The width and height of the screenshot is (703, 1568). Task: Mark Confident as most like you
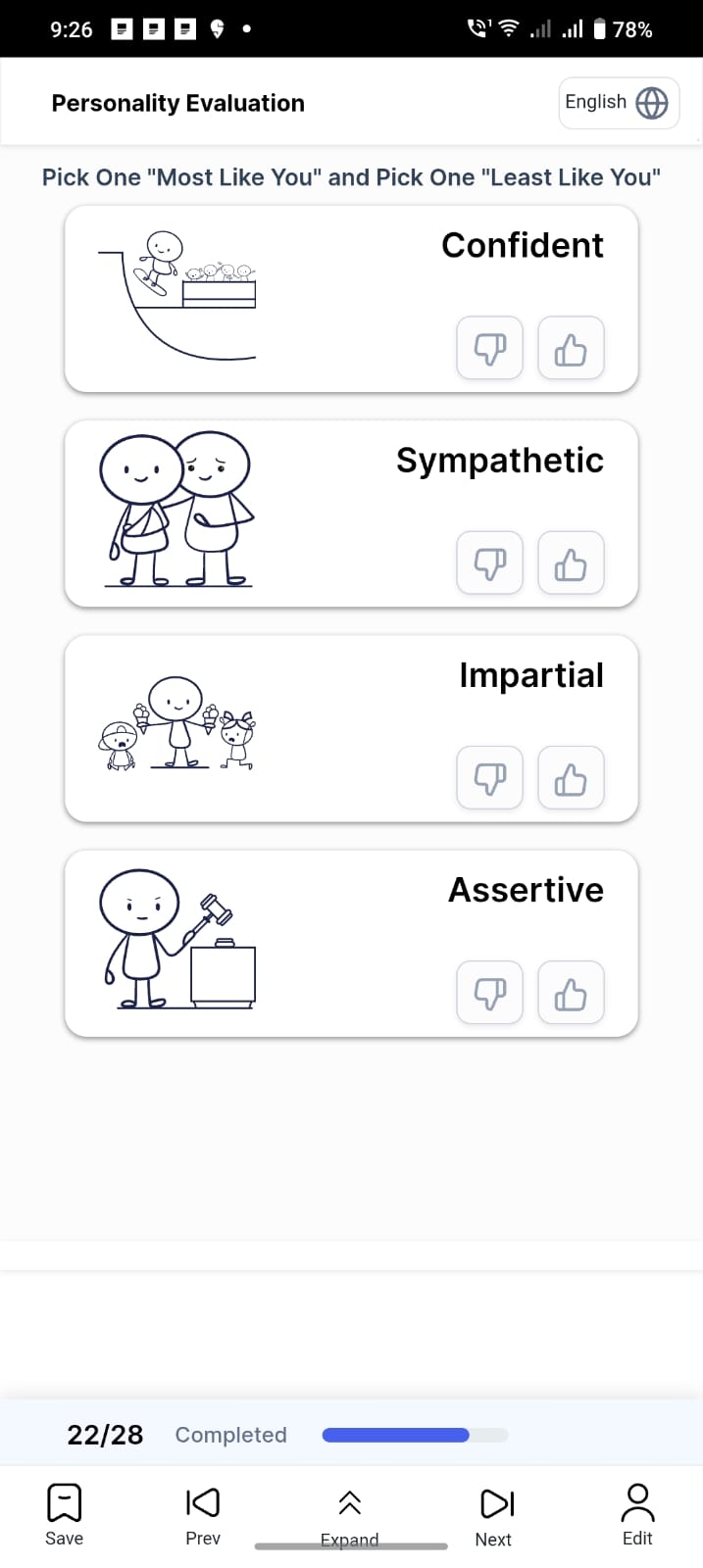tap(571, 348)
